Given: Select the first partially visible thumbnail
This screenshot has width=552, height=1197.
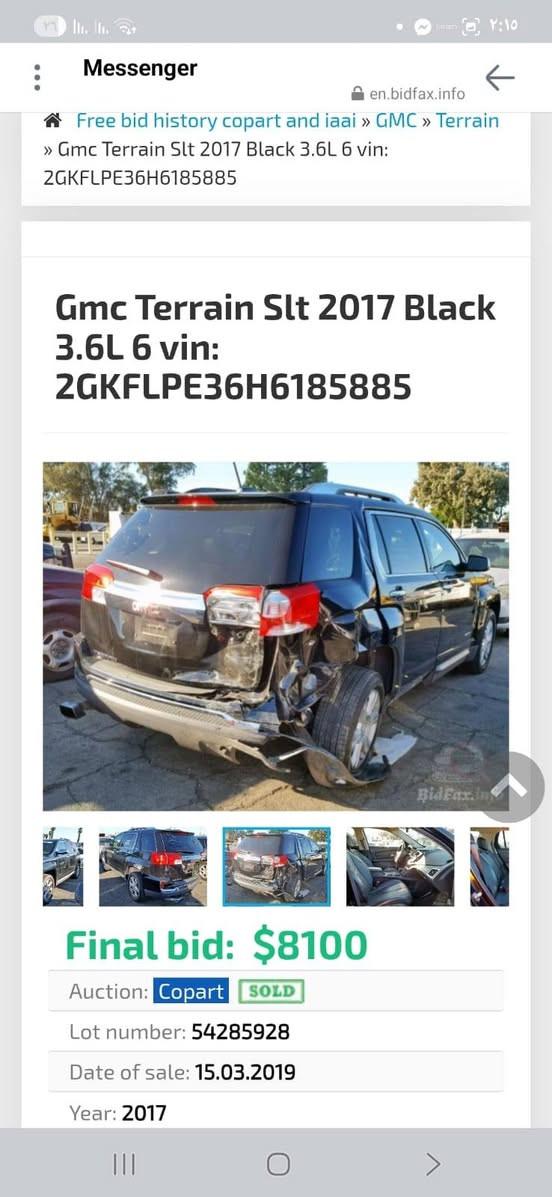Looking at the screenshot, I should point(63,866).
